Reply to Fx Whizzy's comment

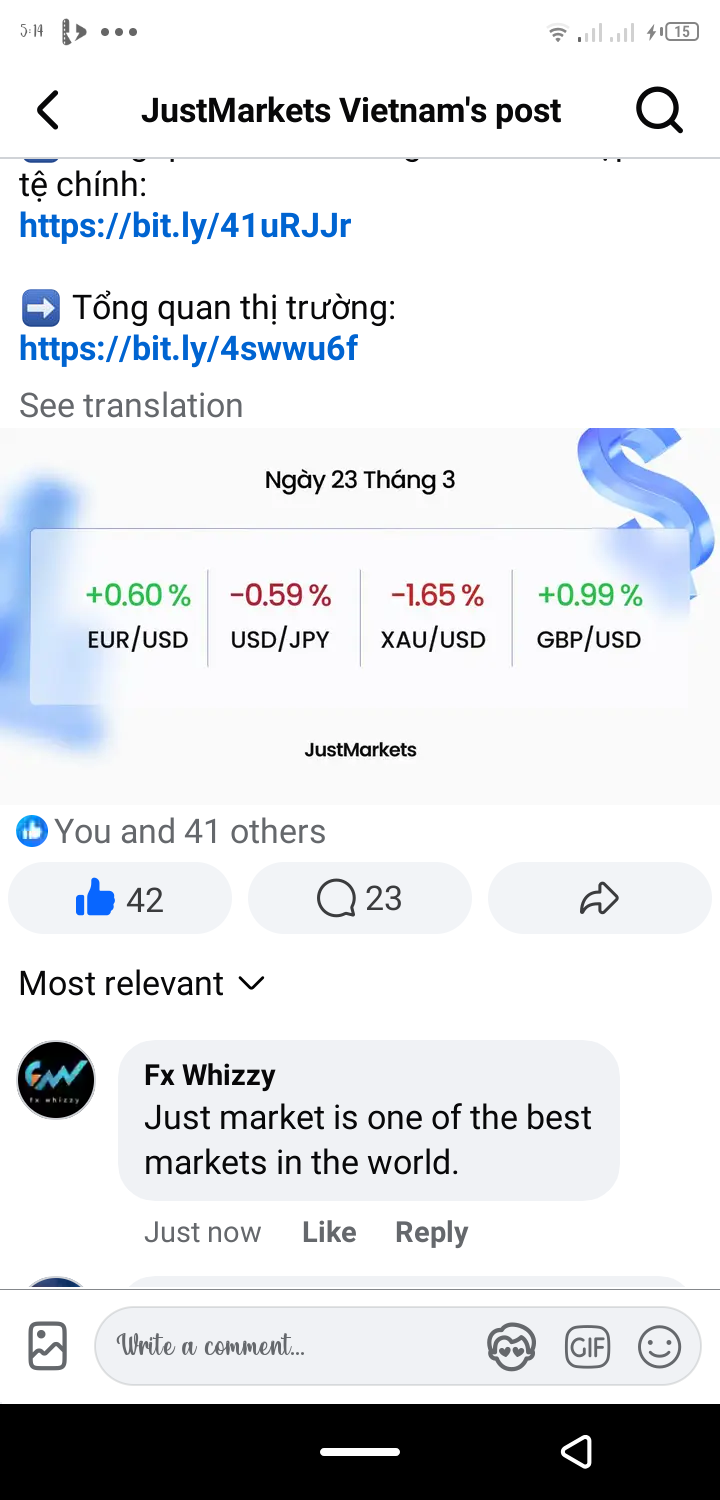(431, 1232)
